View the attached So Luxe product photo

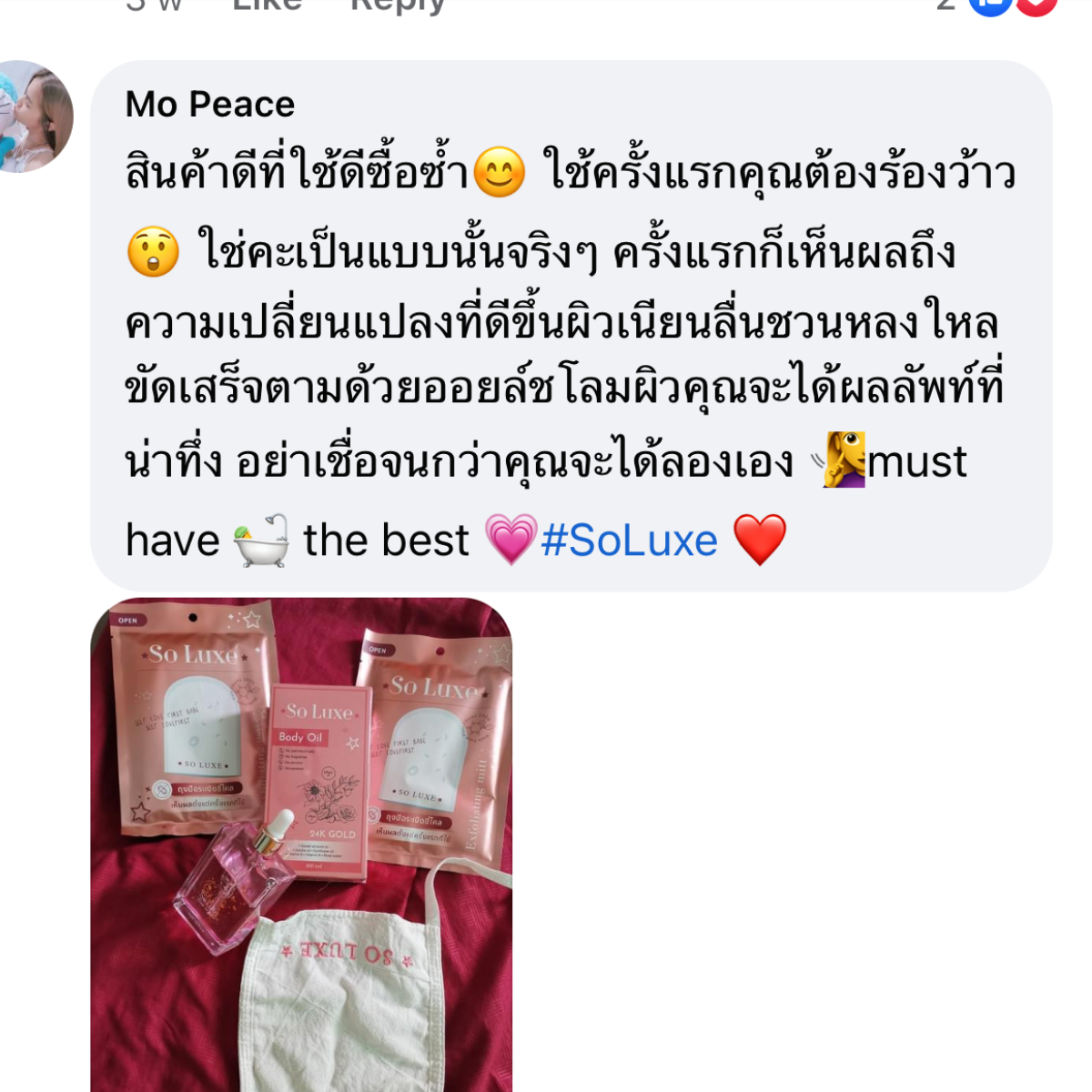pyautogui.click(x=301, y=844)
